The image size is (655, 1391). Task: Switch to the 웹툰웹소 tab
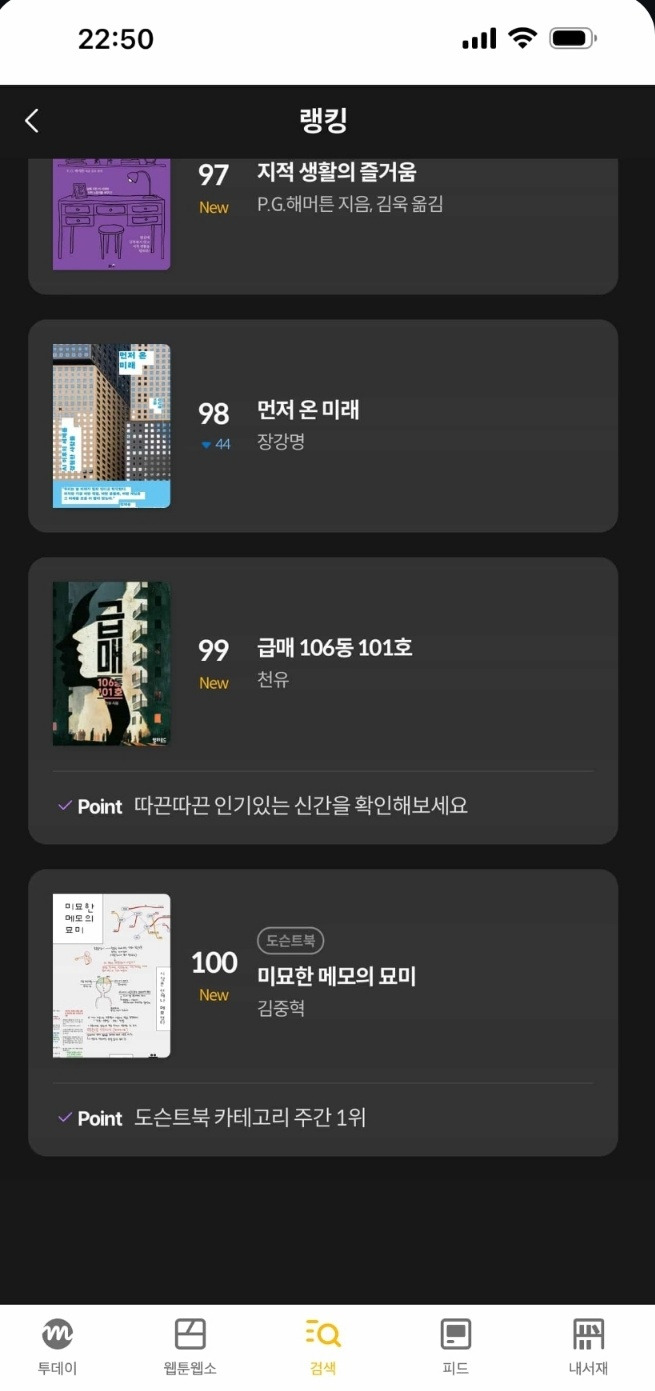(190, 1346)
